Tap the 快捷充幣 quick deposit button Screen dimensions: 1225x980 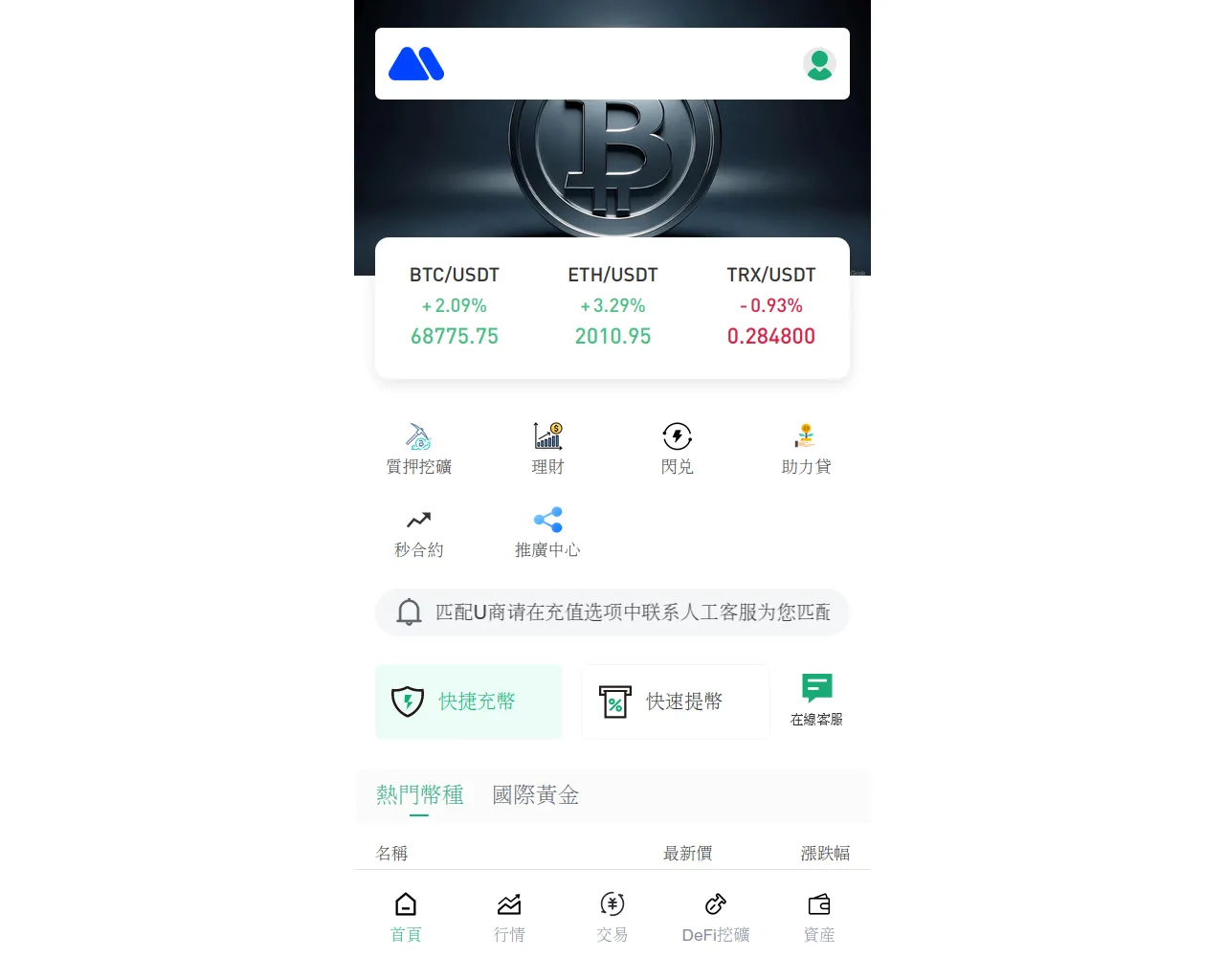click(468, 702)
